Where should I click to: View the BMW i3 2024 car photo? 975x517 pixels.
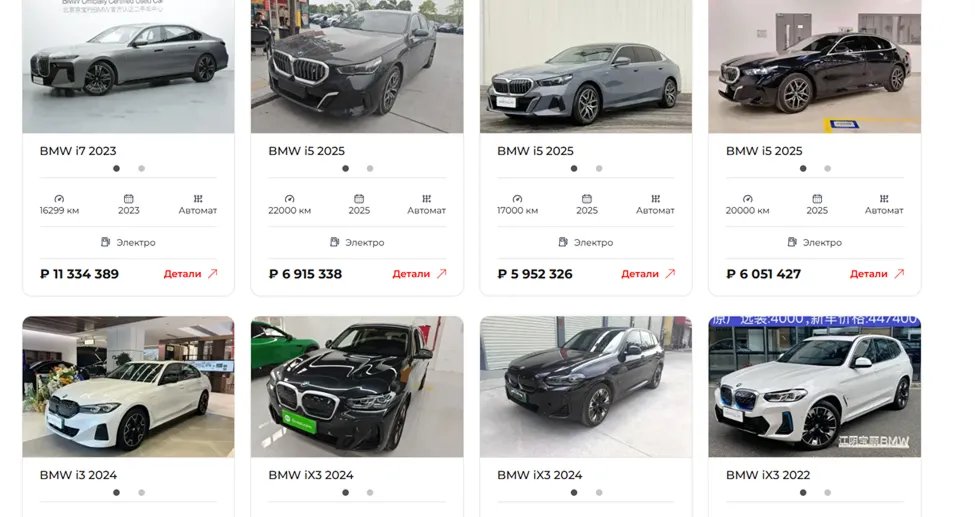click(128, 387)
